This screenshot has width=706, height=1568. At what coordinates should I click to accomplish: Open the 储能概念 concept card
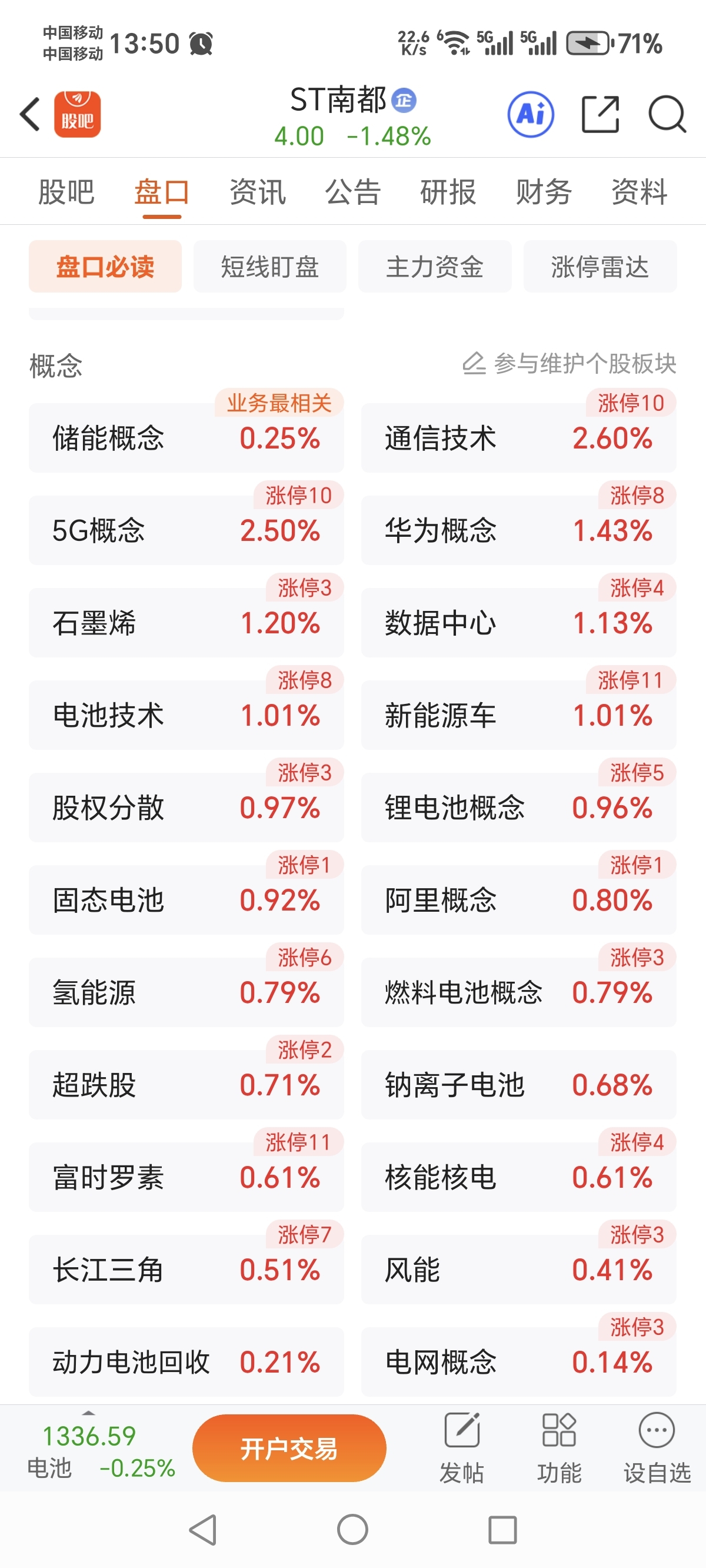point(187,438)
